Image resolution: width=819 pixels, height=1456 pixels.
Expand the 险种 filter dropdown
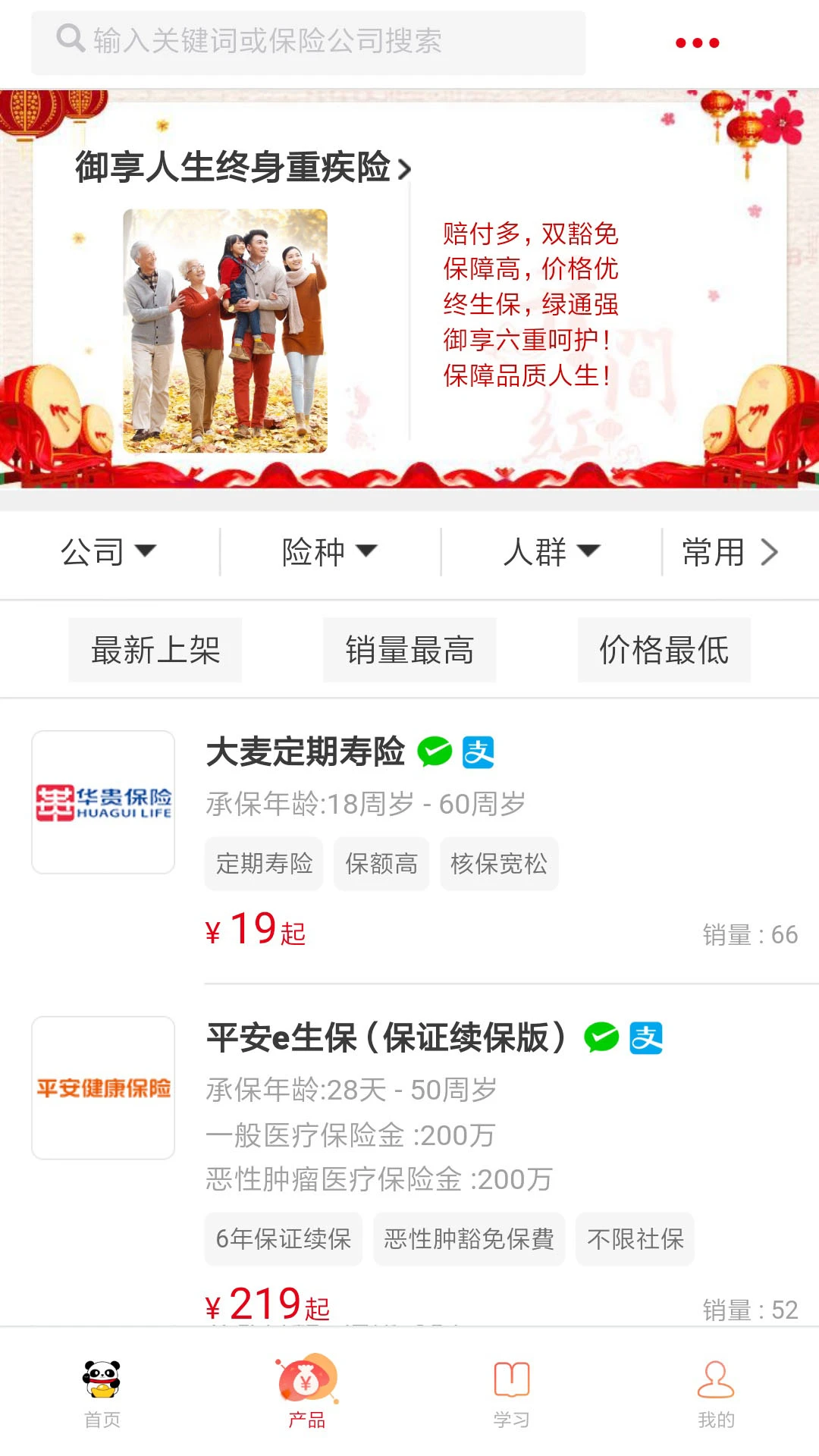[329, 552]
